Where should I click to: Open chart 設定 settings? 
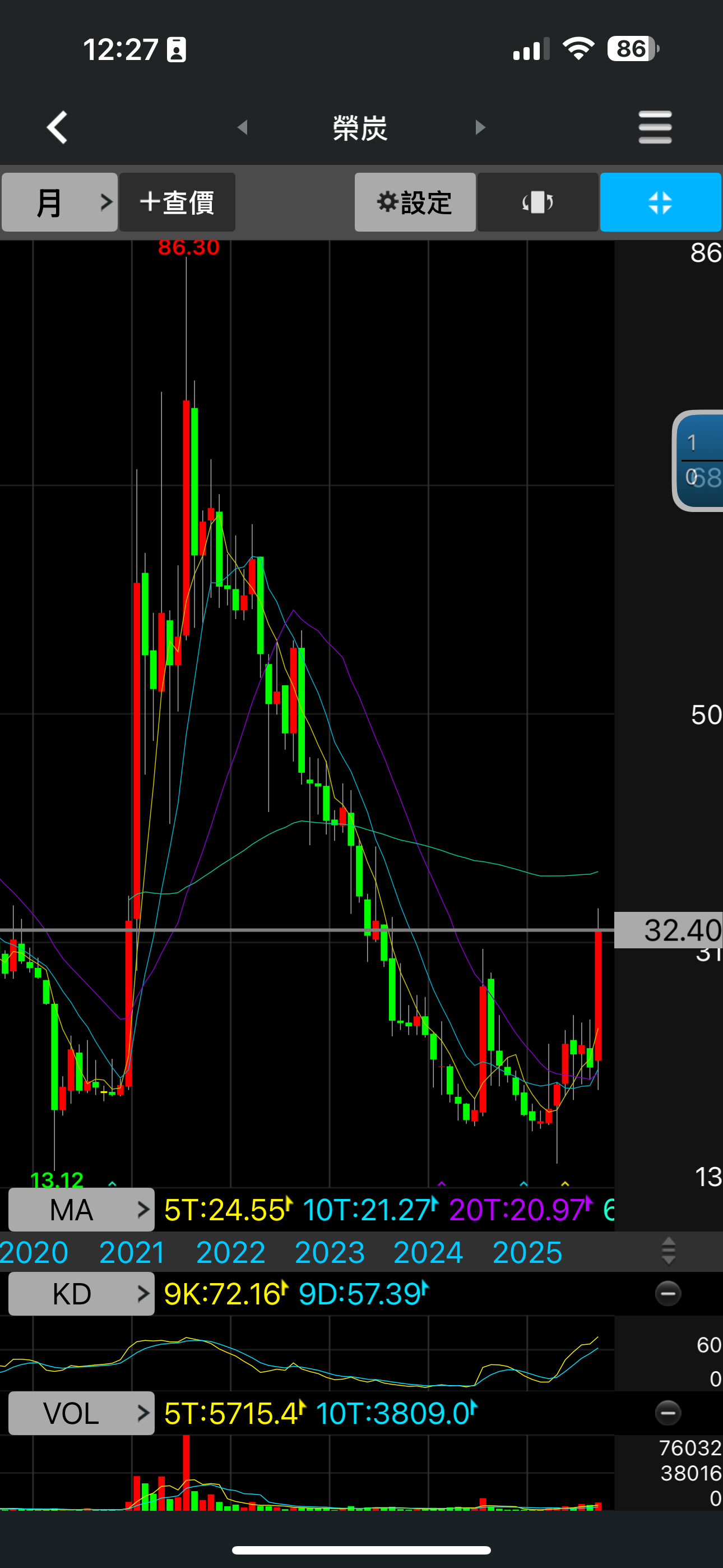(x=415, y=202)
